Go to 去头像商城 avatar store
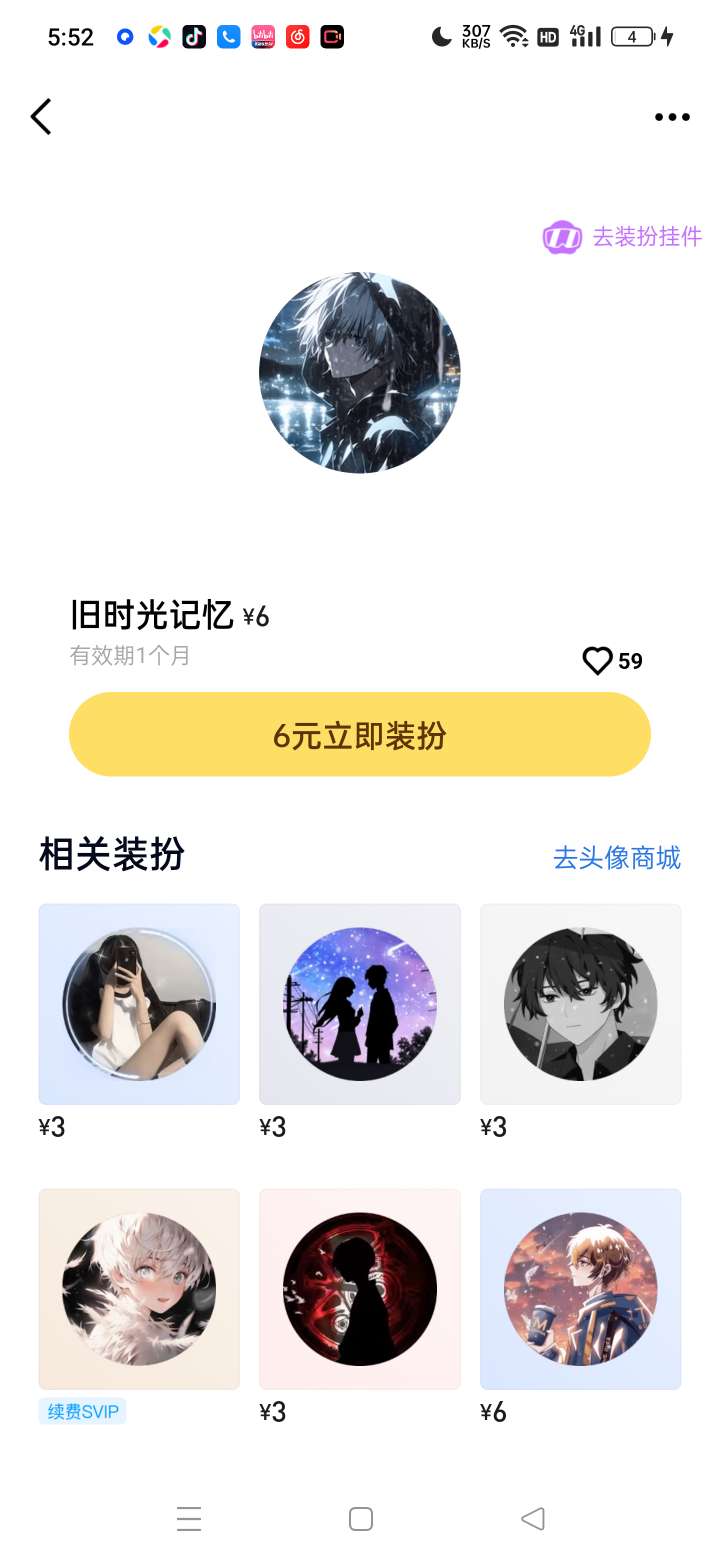The height and width of the screenshot is (1560, 720). tap(616, 857)
